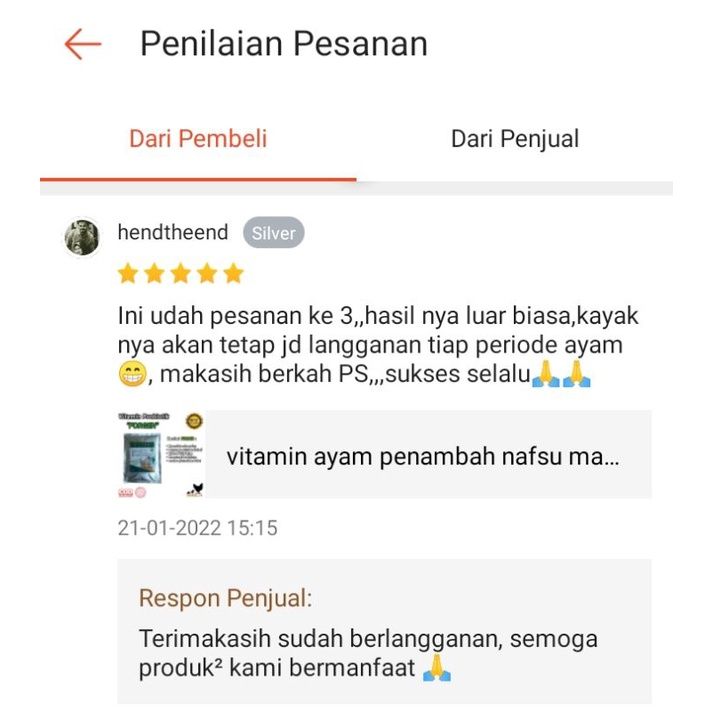Open hendtheend's profile picture

tap(82, 237)
